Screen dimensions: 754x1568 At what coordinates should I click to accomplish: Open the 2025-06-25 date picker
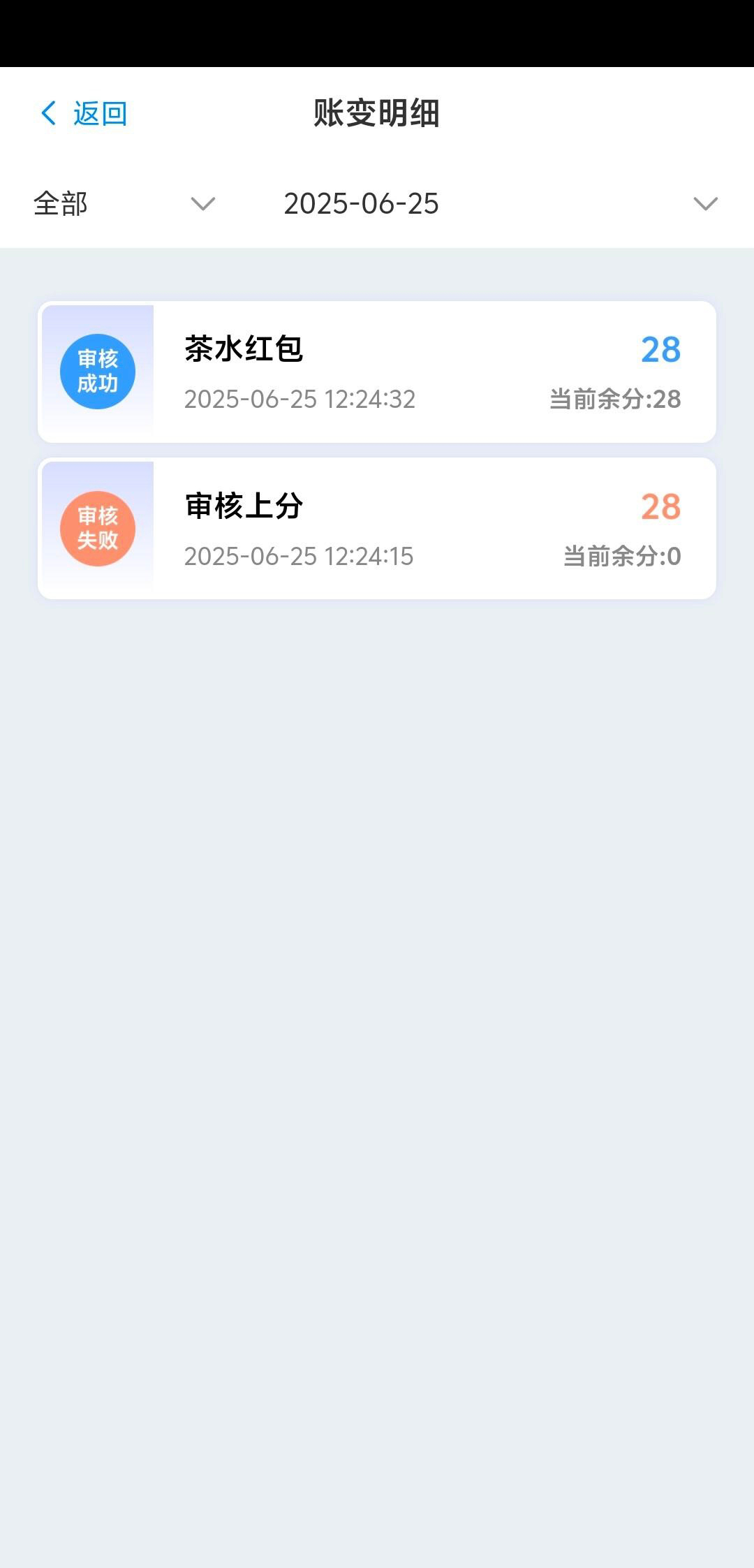pos(500,204)
